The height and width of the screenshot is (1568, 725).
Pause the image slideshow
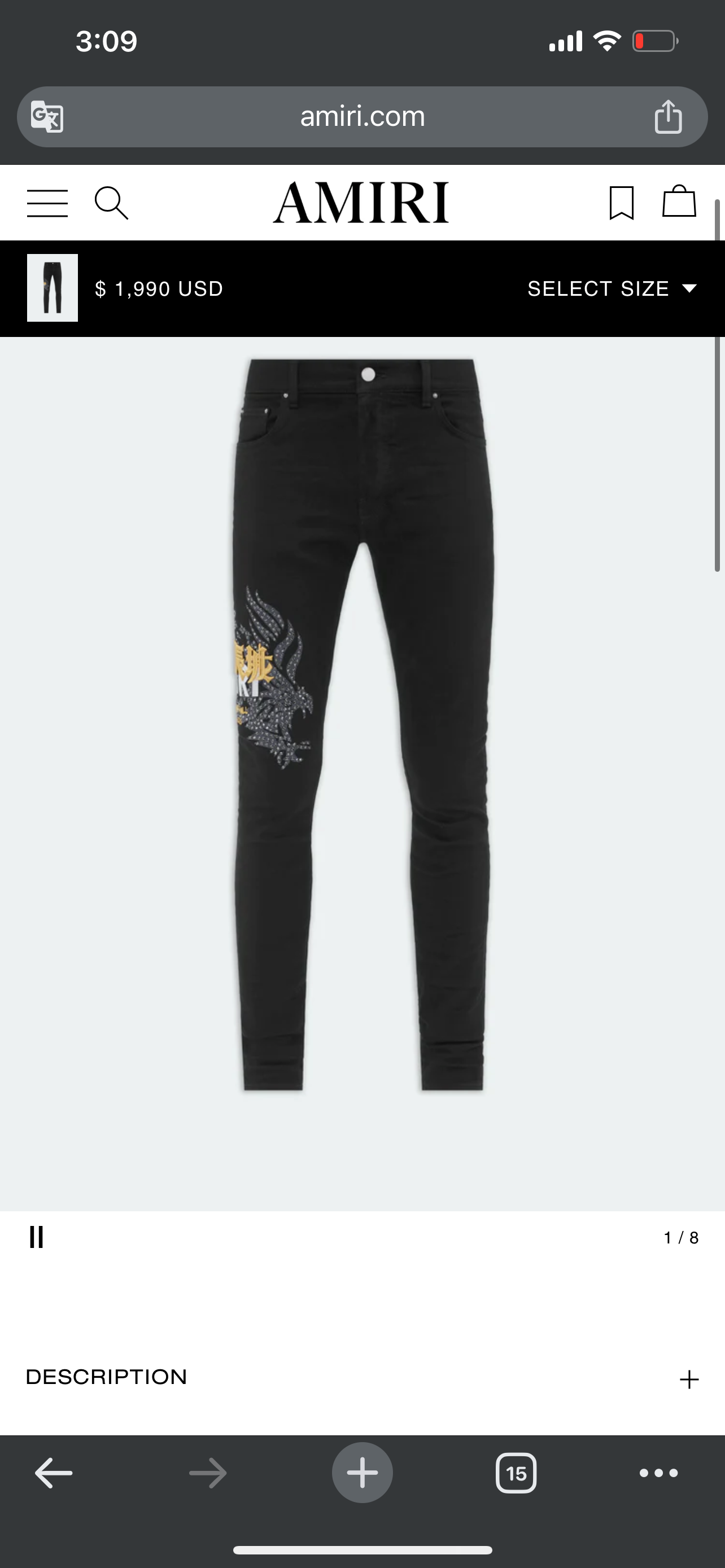click(37, 1237)
